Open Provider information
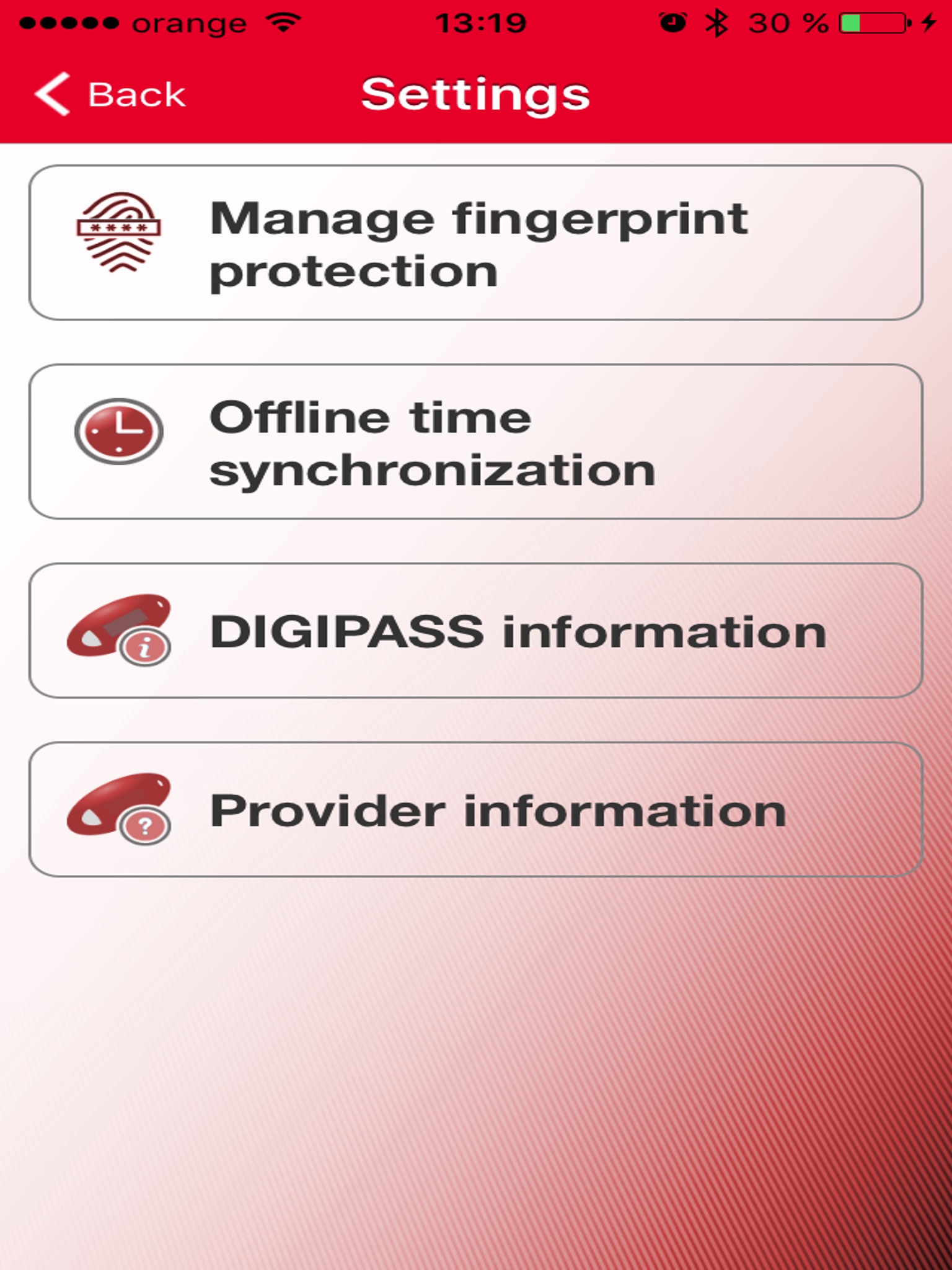 pos(475,809)
